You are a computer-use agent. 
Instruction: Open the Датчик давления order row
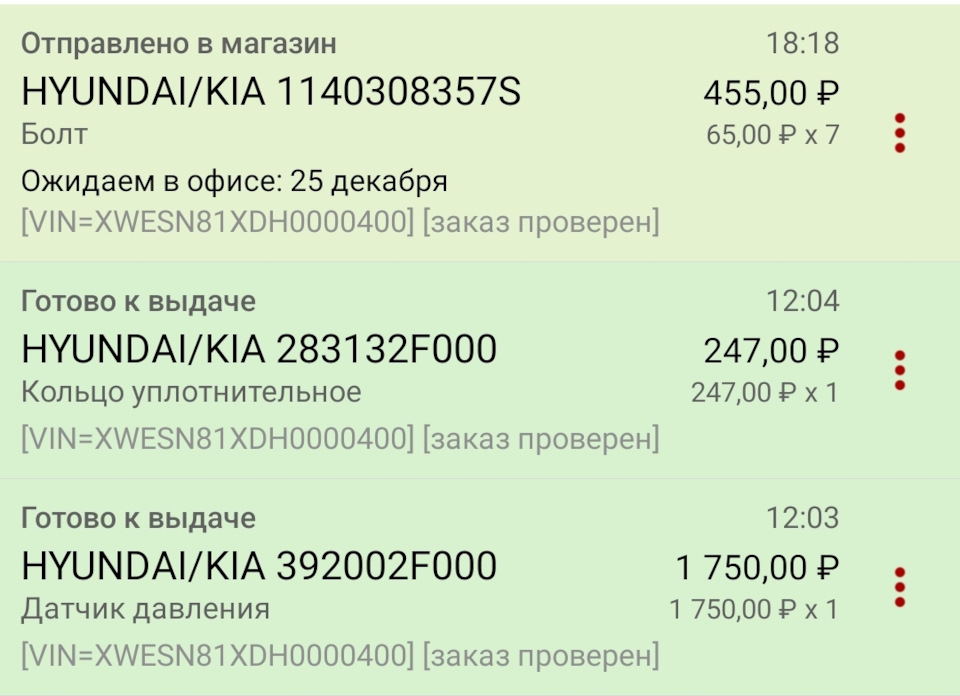(x=480, y=587)
